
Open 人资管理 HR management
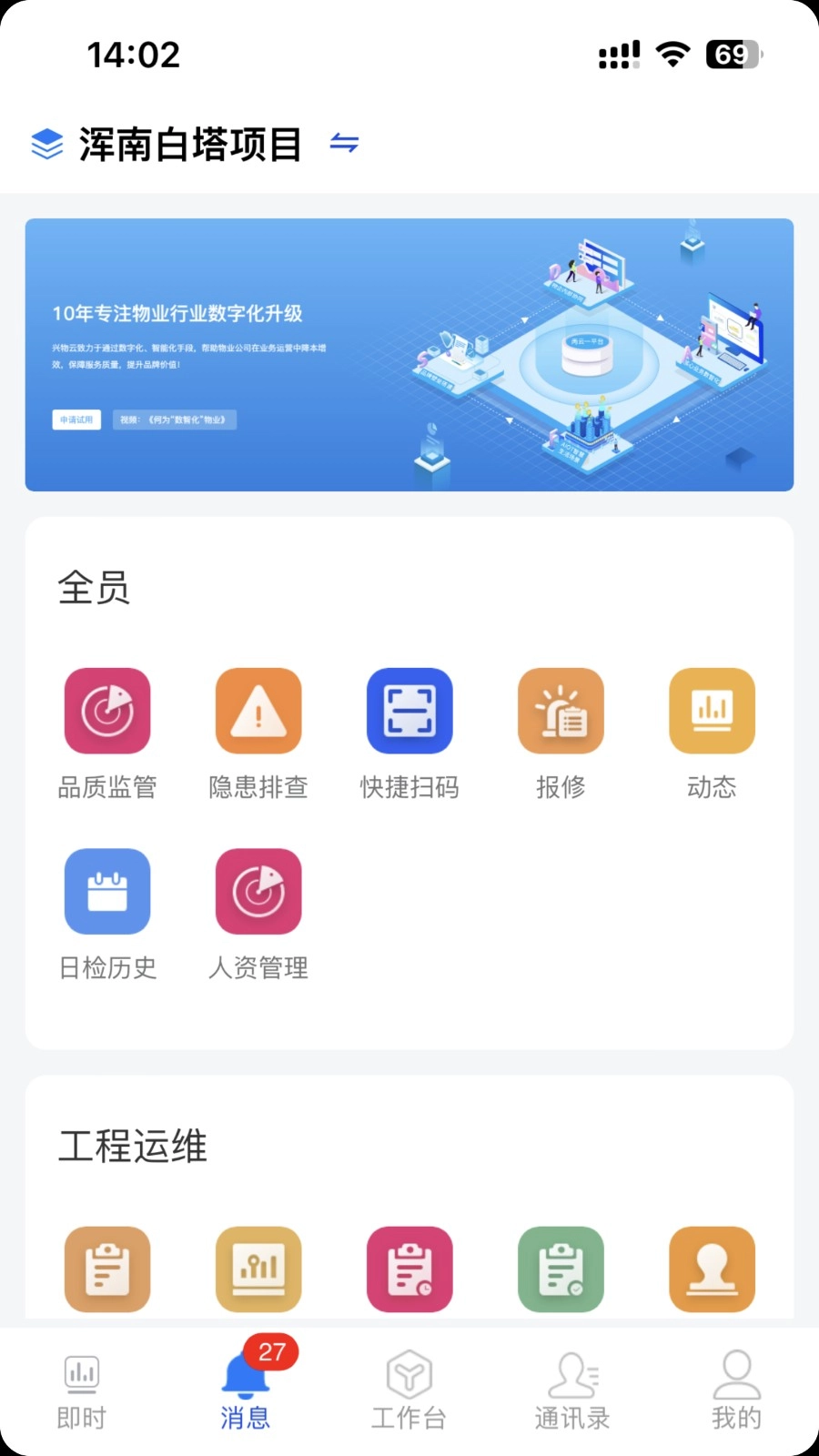click(x=258, y=891)
